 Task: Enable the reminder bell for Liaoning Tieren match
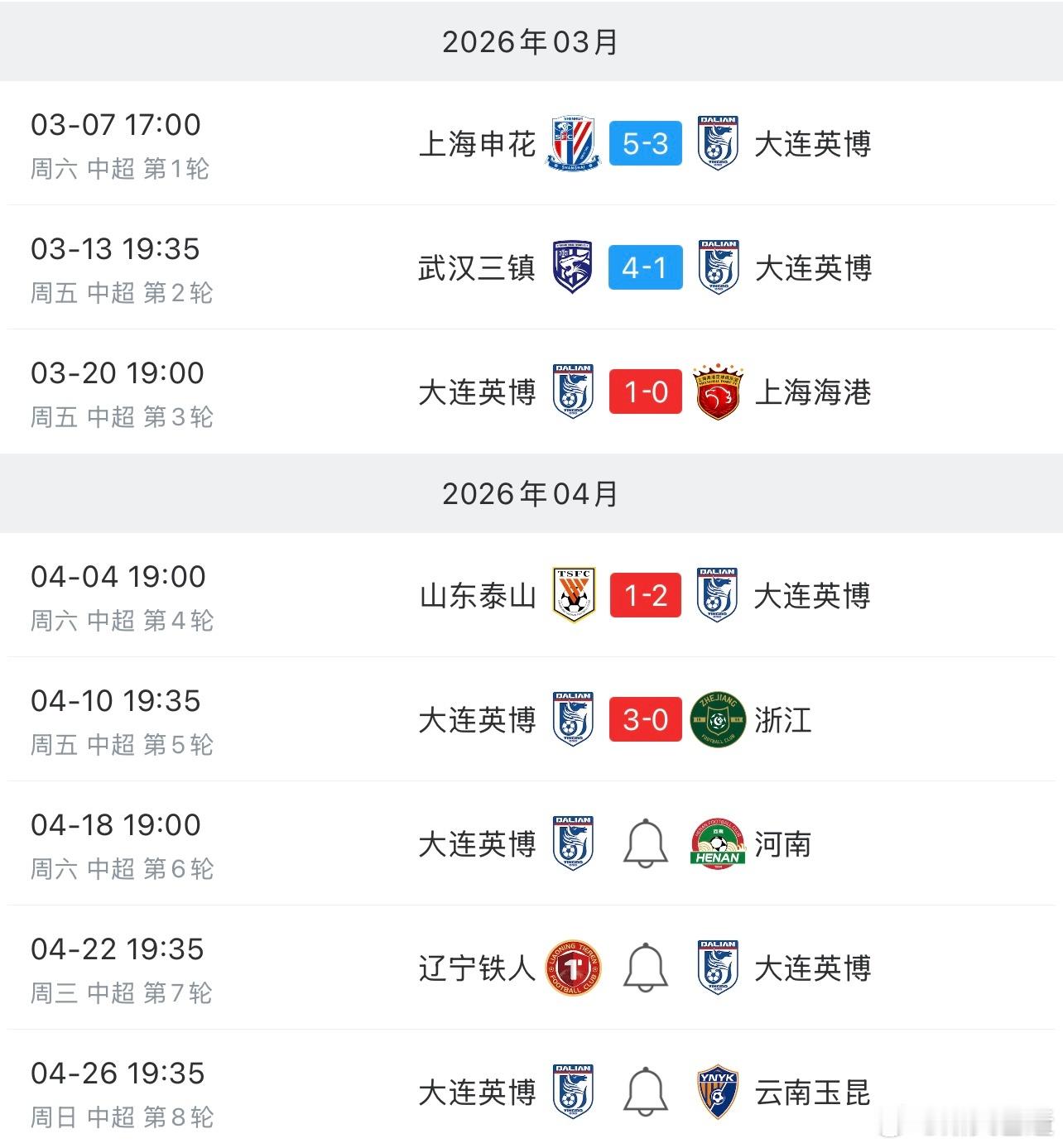click(x=645, y=968)
